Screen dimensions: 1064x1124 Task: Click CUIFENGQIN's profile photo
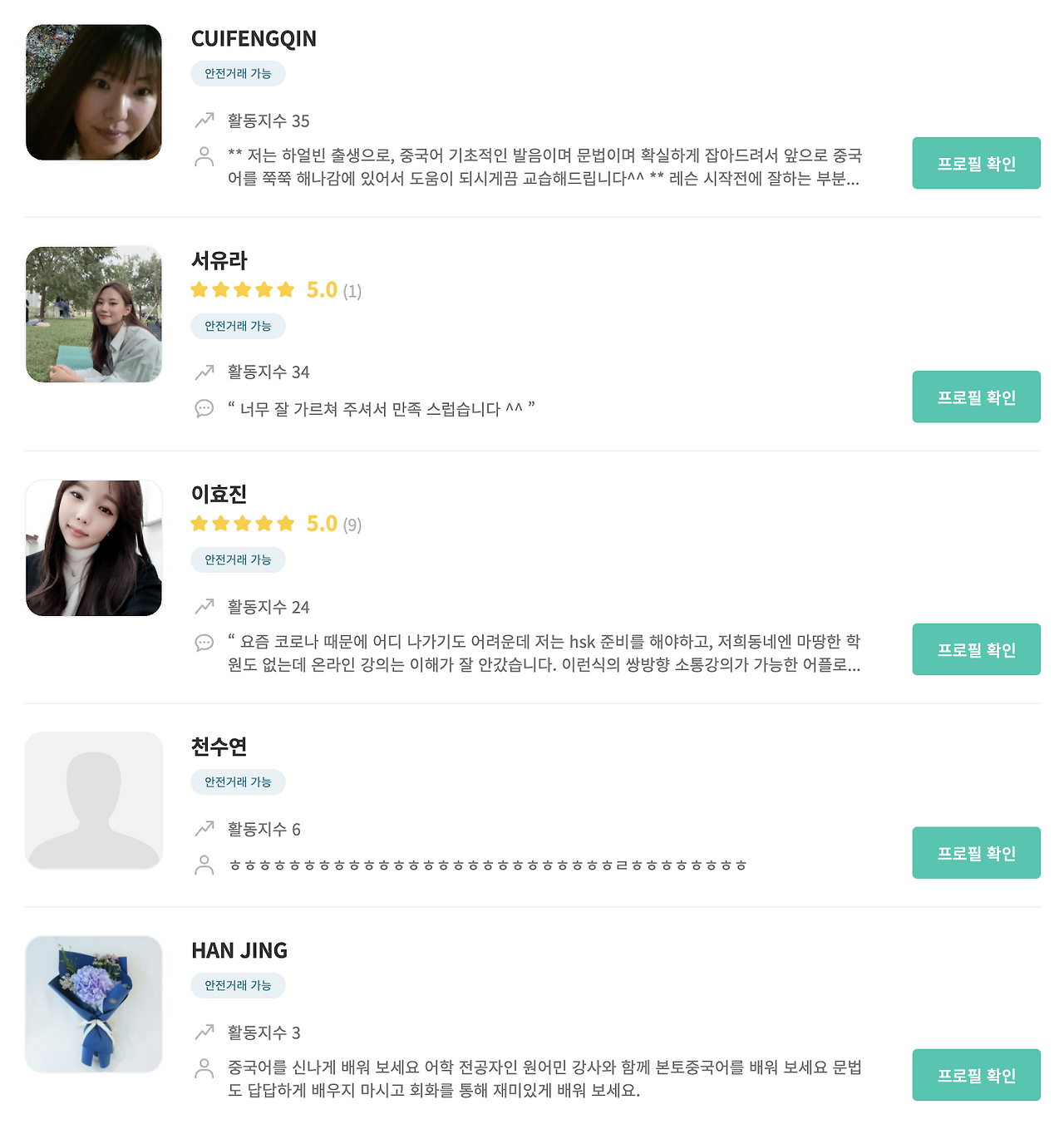coord(93,91)
